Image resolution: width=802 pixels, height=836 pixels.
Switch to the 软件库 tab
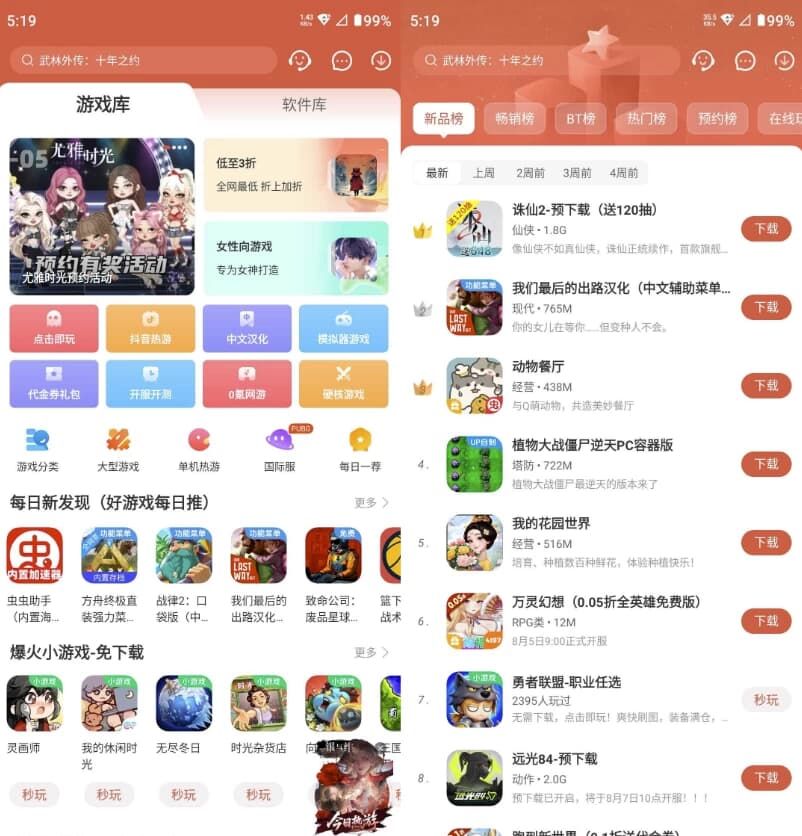click(304, 105)
